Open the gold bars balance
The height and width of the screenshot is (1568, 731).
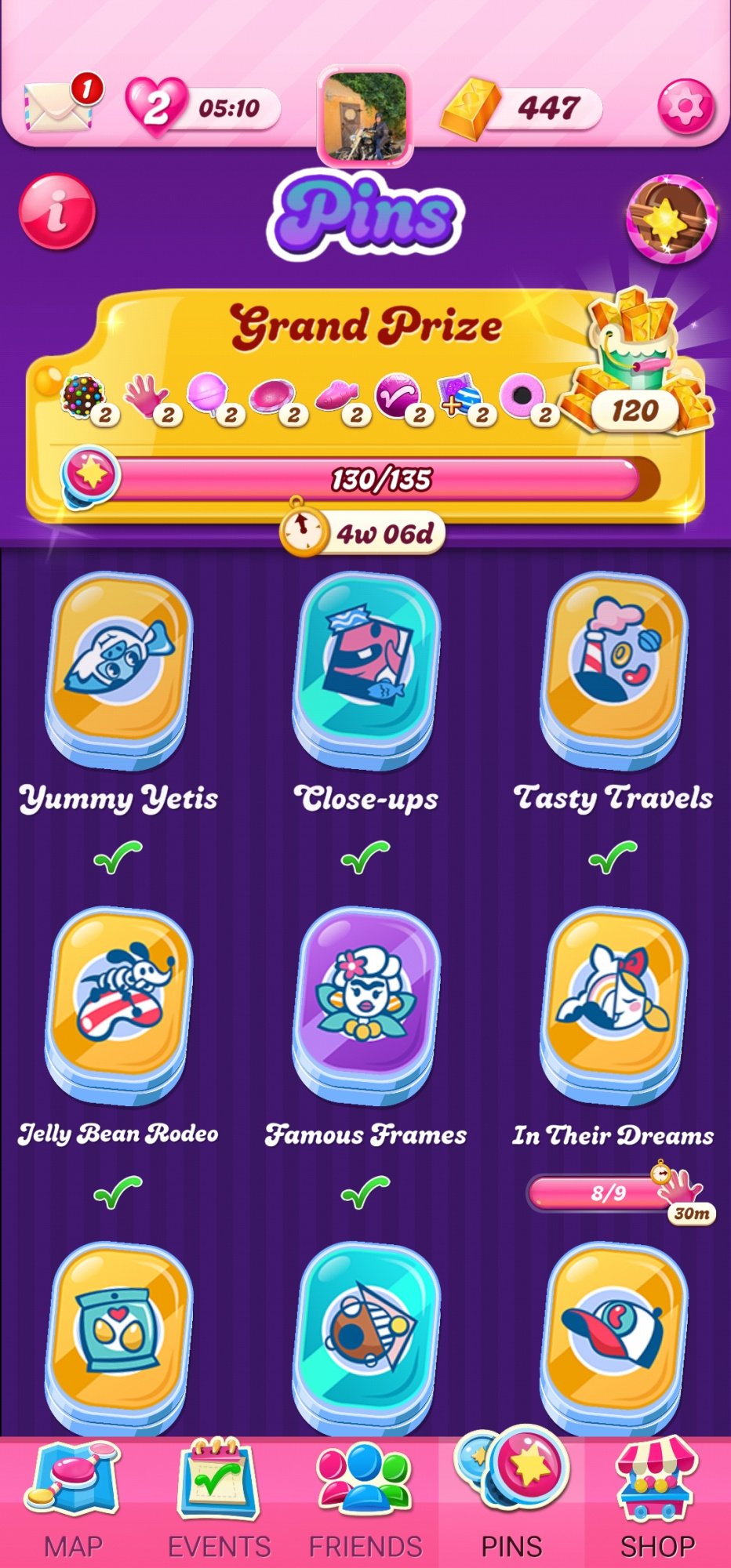(521, 108)
